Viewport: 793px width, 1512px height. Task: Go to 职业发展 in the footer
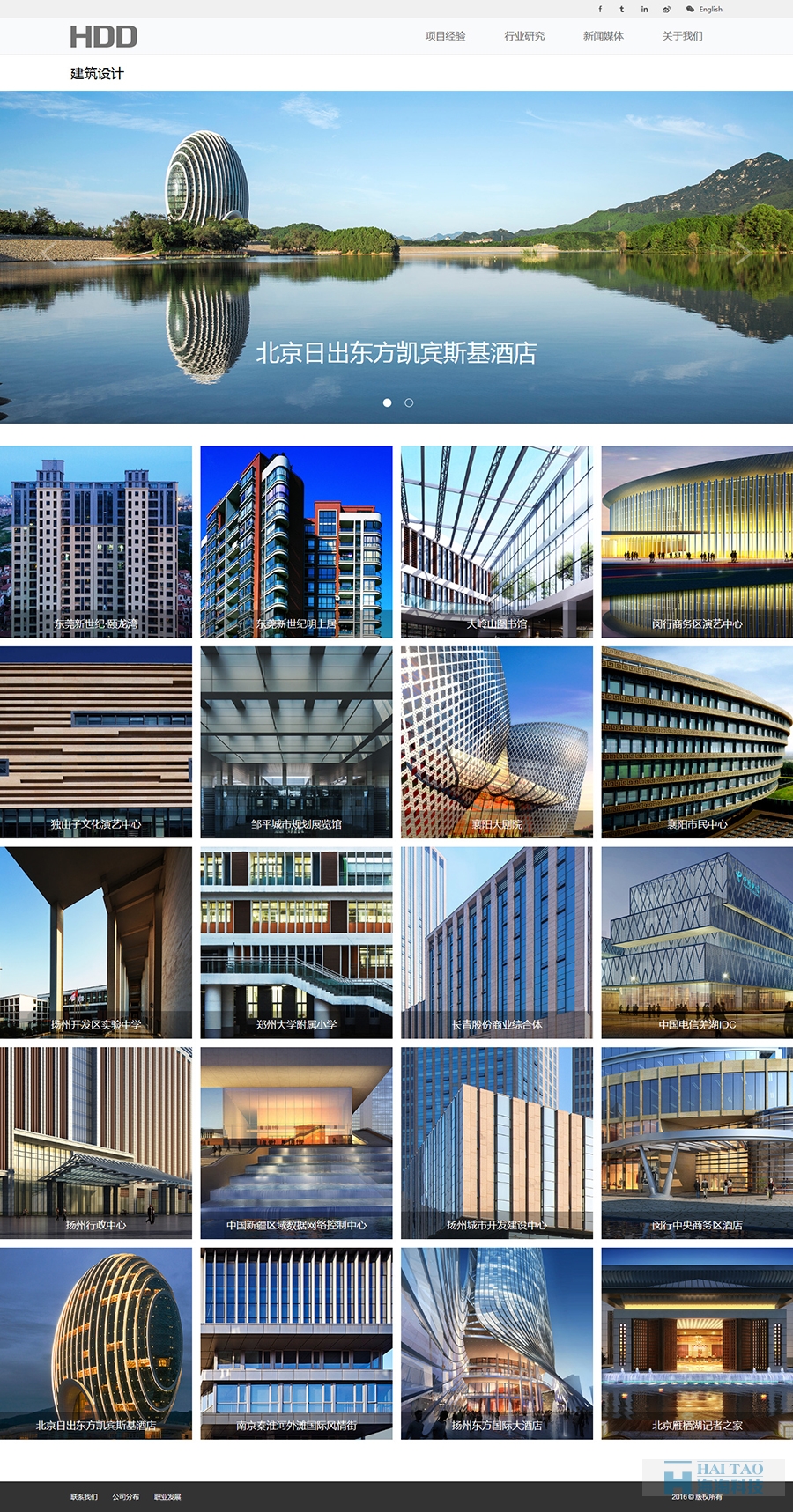[x=167, y=1497]
